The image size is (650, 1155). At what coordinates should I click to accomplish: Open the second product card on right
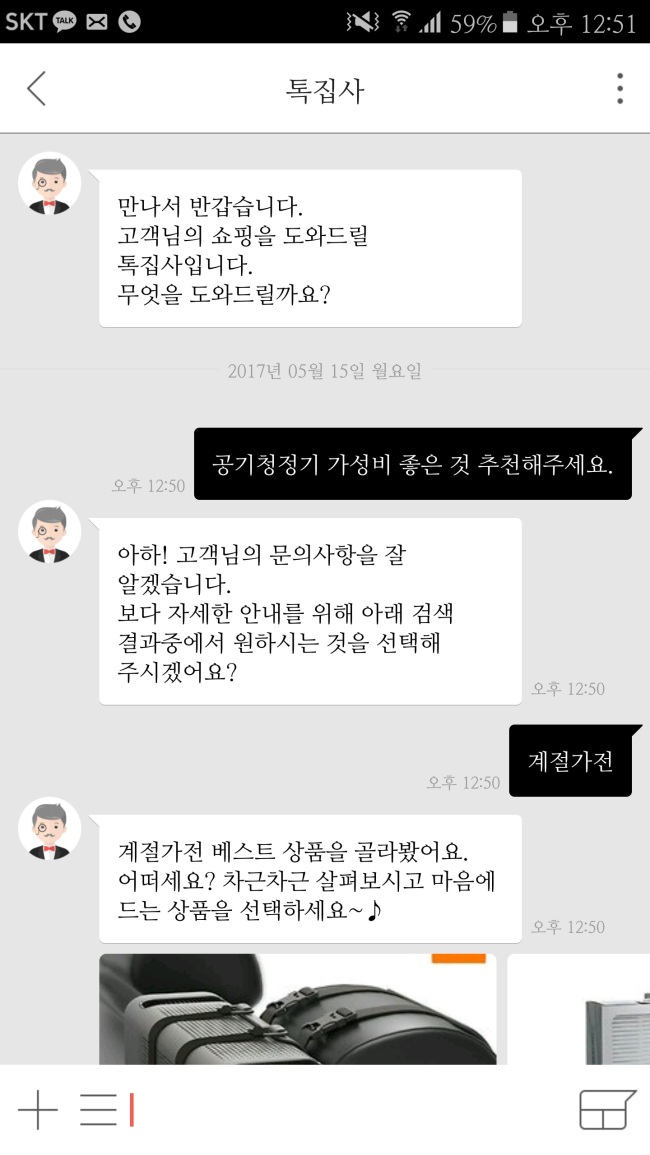click(x=579, y=1008)
